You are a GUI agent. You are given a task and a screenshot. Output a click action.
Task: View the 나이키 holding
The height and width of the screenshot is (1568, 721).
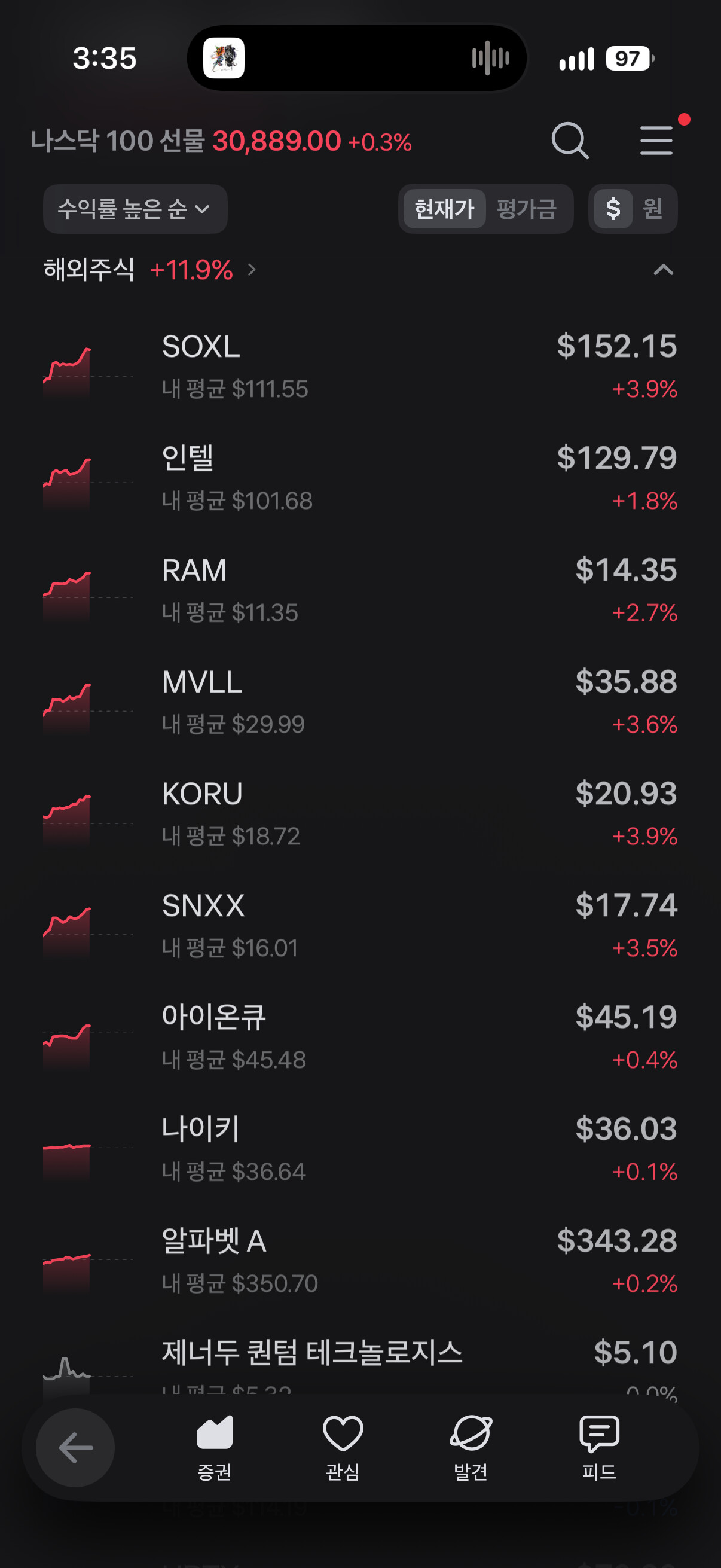[360, 1150]
